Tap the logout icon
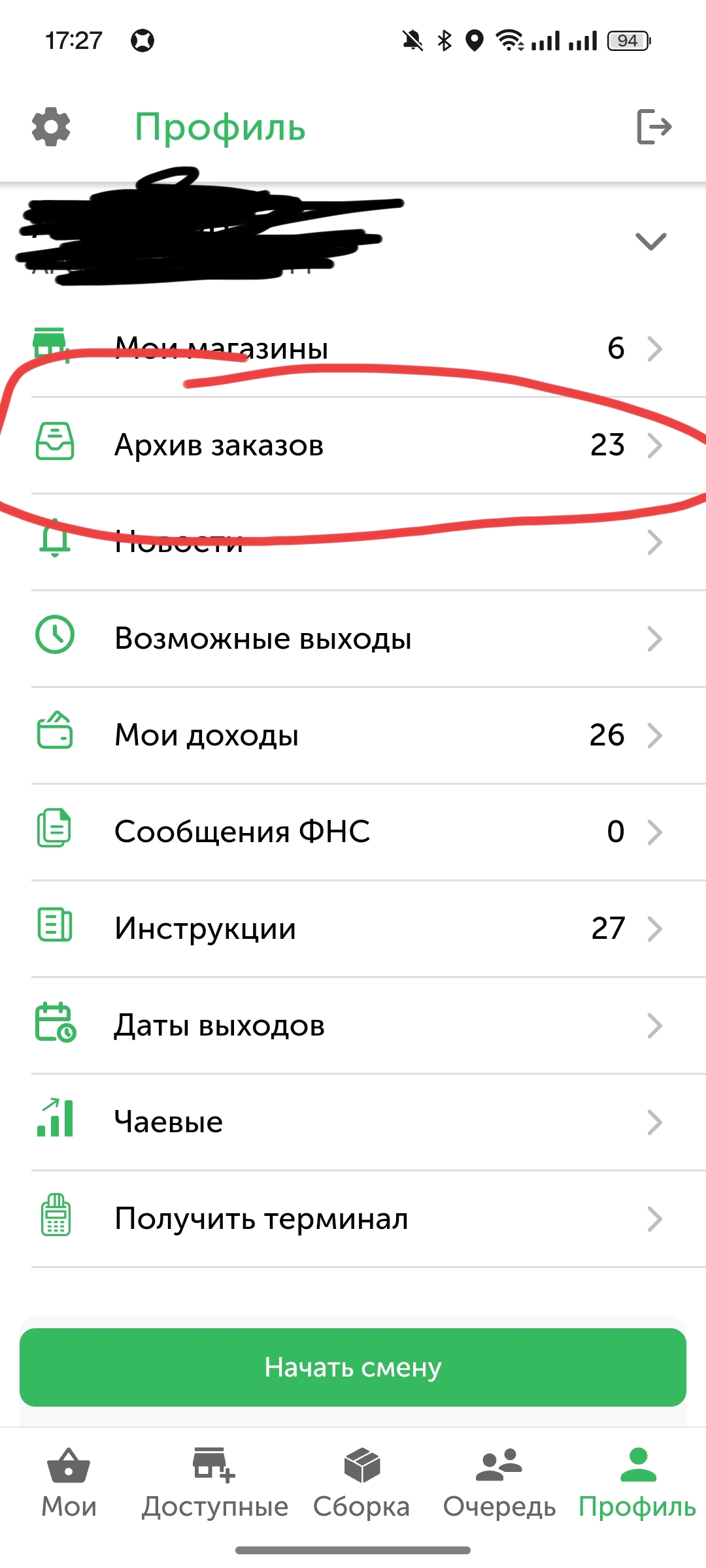This screenshot has width=706, height=1568. click(x=654, y=127)
